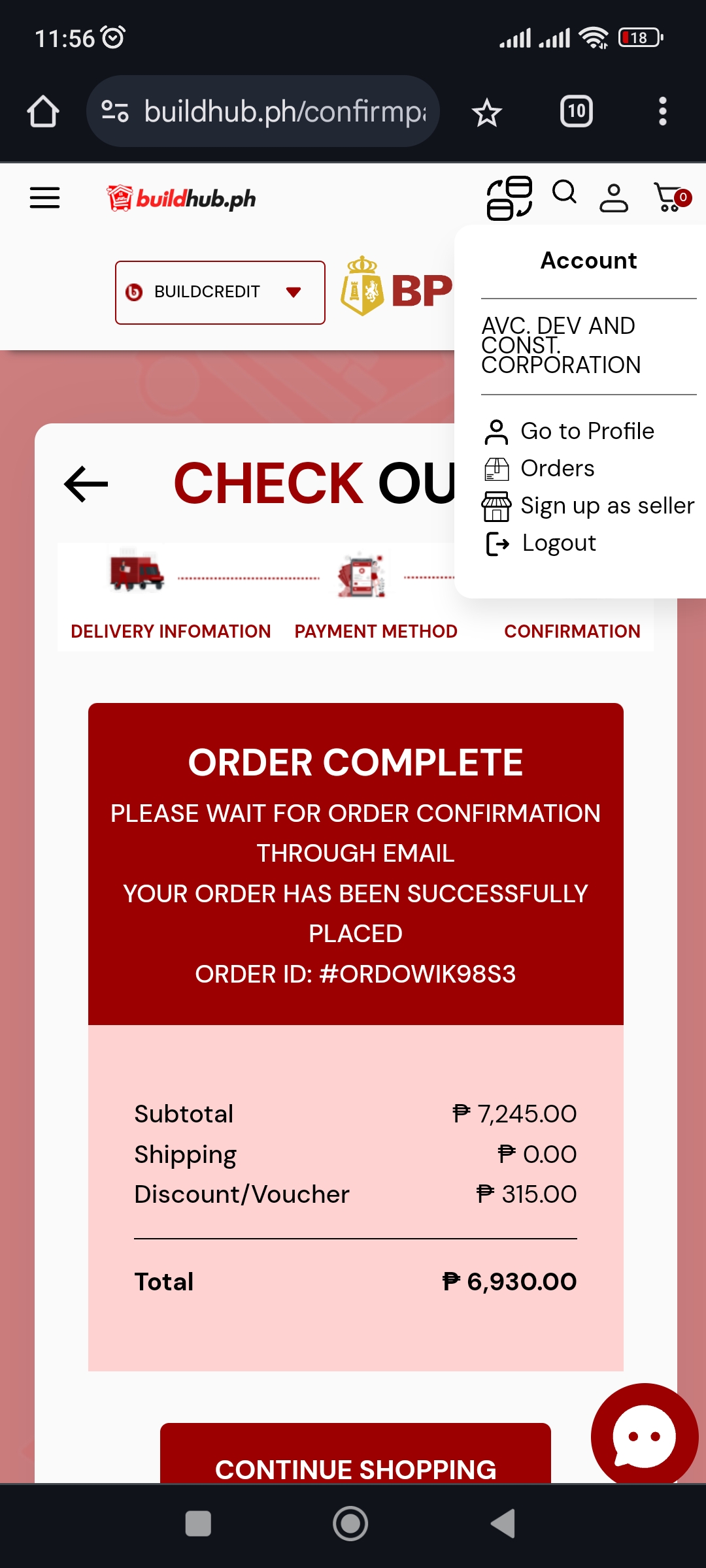Logout of the account
The width and height of the screenshot is (706, 1568).
[558, 543]
